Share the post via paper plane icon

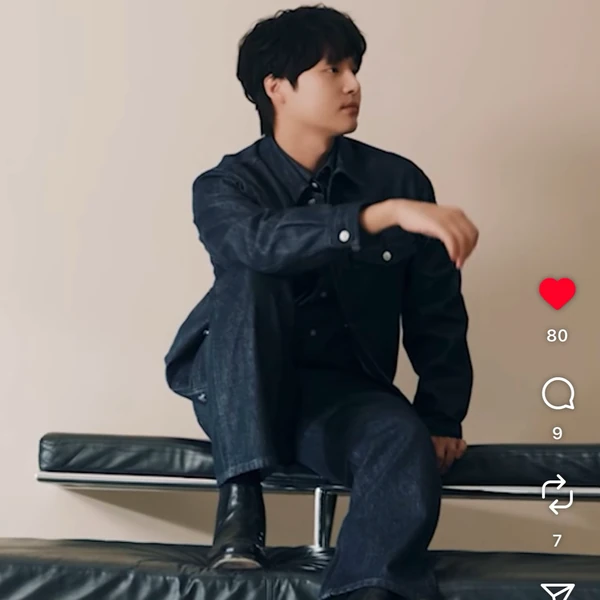point(557,590)
